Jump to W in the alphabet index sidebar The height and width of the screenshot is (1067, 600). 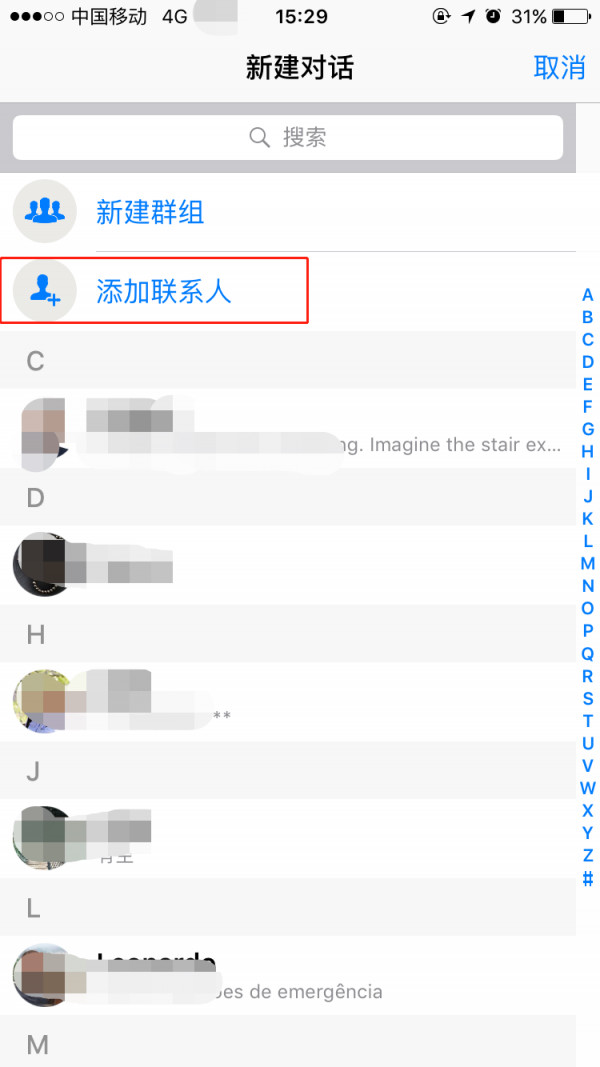coord(588,788)
